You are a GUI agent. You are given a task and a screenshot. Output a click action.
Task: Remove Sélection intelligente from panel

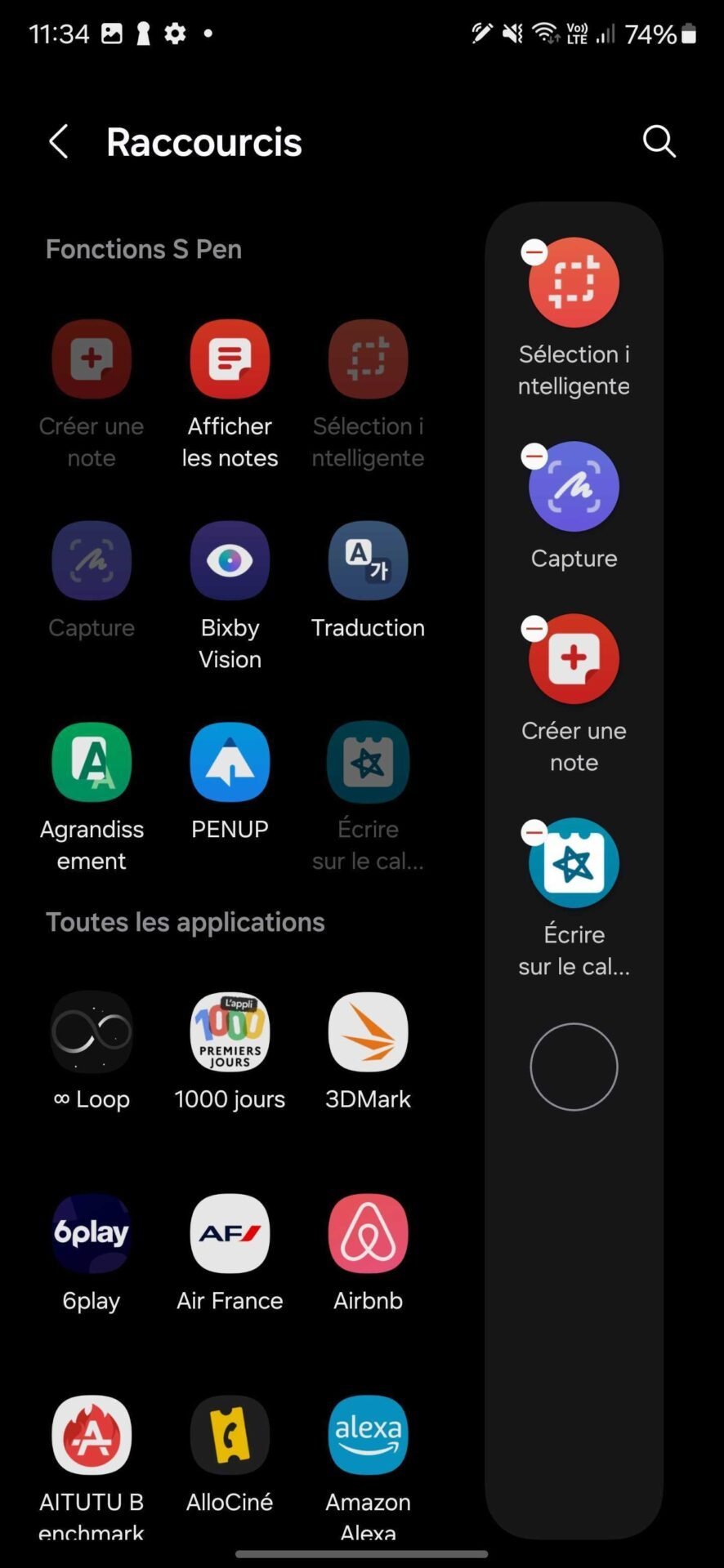pos(534,252)
